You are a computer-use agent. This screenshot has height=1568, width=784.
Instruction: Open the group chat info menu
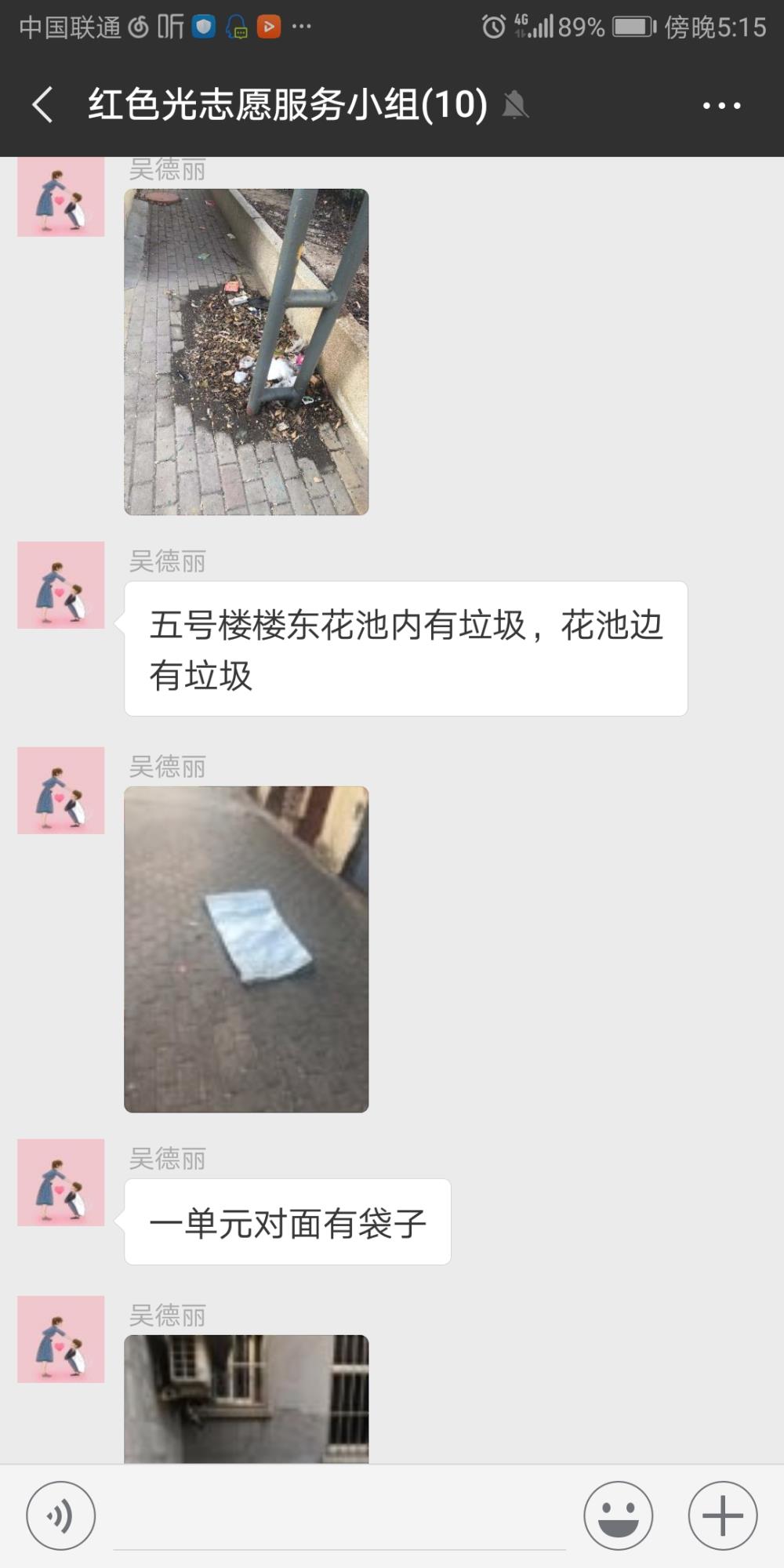(721, 105)
